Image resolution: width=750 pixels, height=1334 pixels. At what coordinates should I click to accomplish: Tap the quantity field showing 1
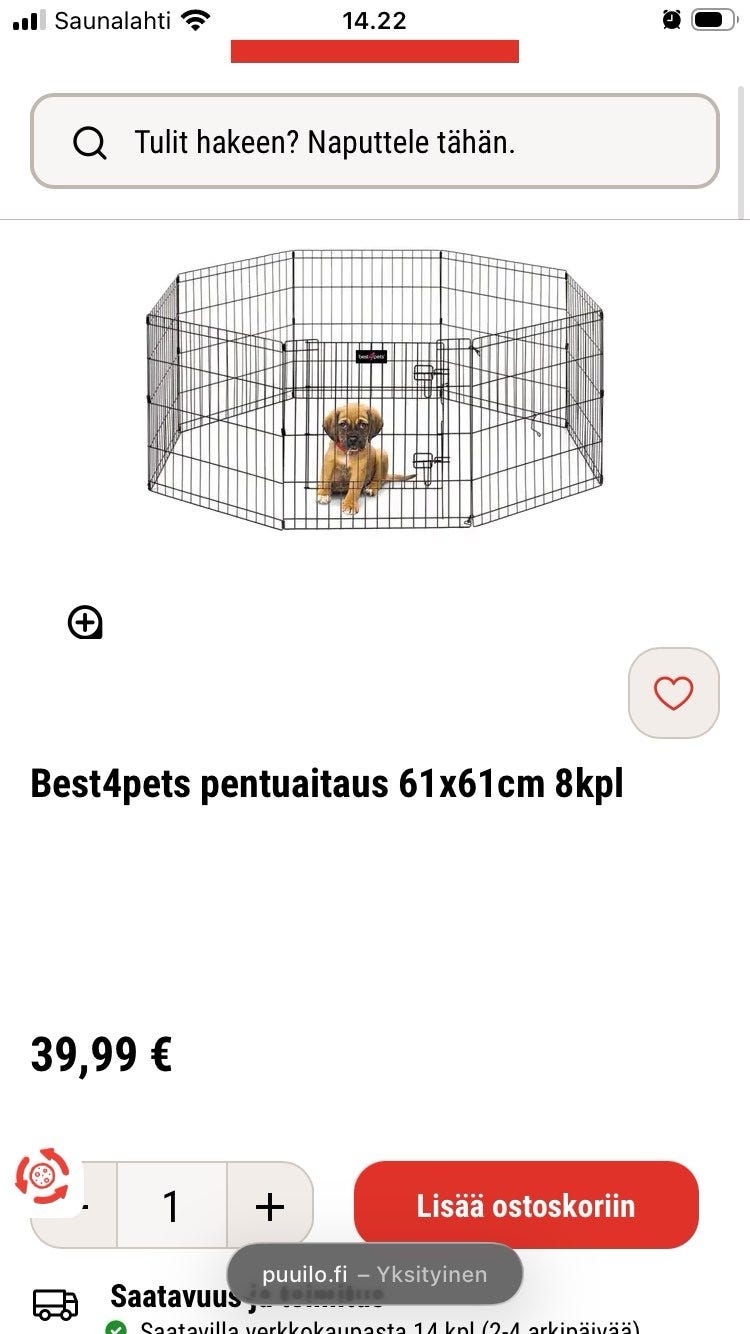tap(172, 1206)
